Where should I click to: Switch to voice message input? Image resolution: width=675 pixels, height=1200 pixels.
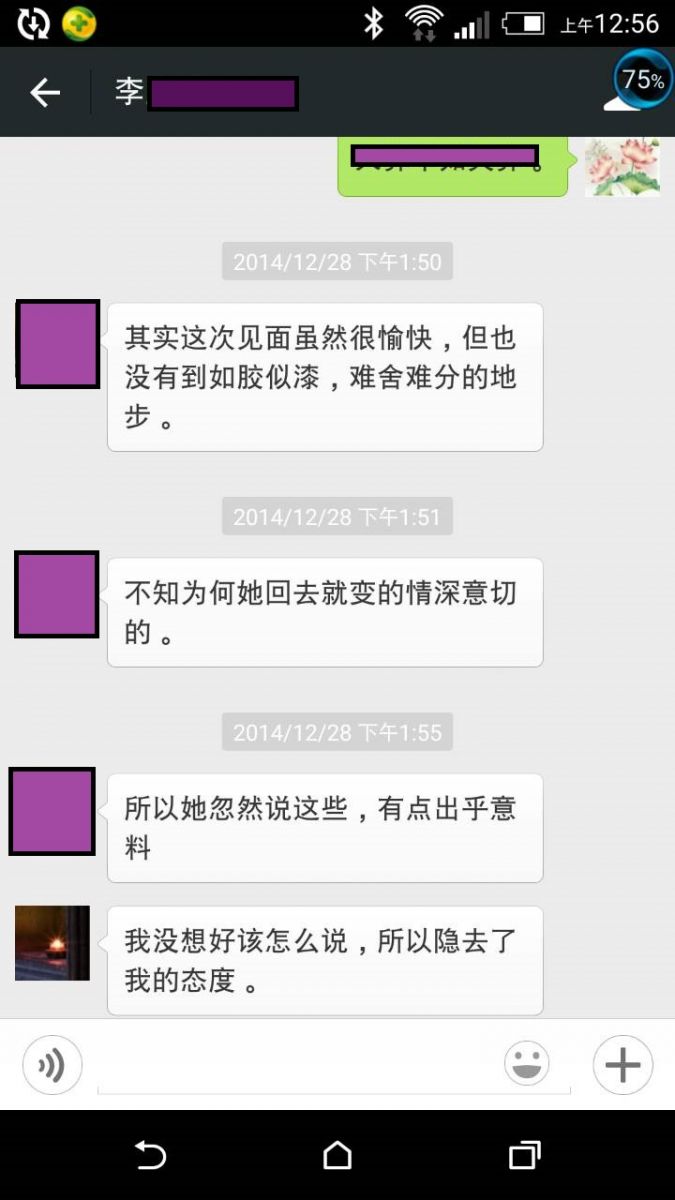point(52,1065)
